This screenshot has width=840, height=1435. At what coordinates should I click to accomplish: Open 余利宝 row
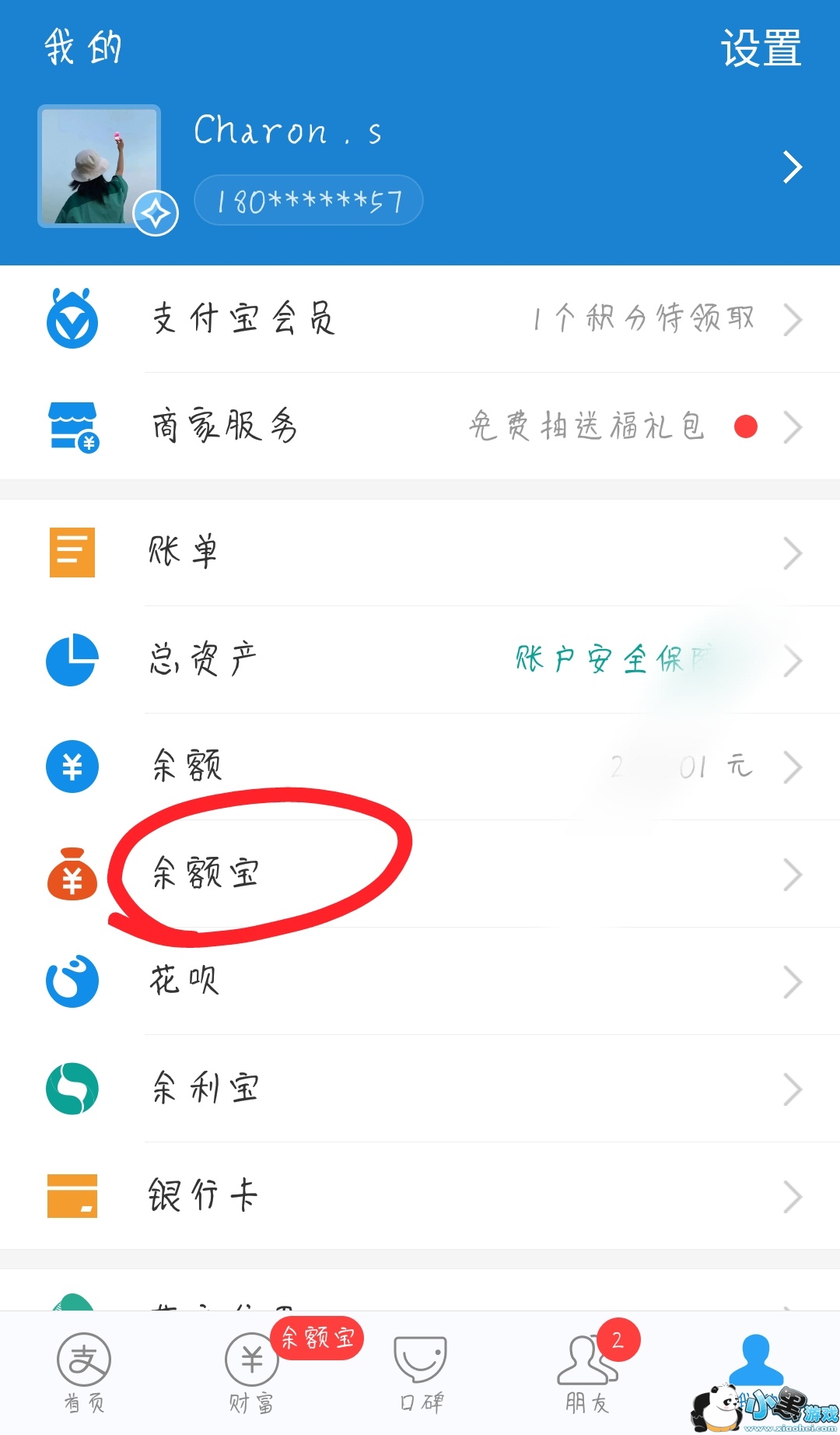pyautogui.click(x=420, y=1088)
